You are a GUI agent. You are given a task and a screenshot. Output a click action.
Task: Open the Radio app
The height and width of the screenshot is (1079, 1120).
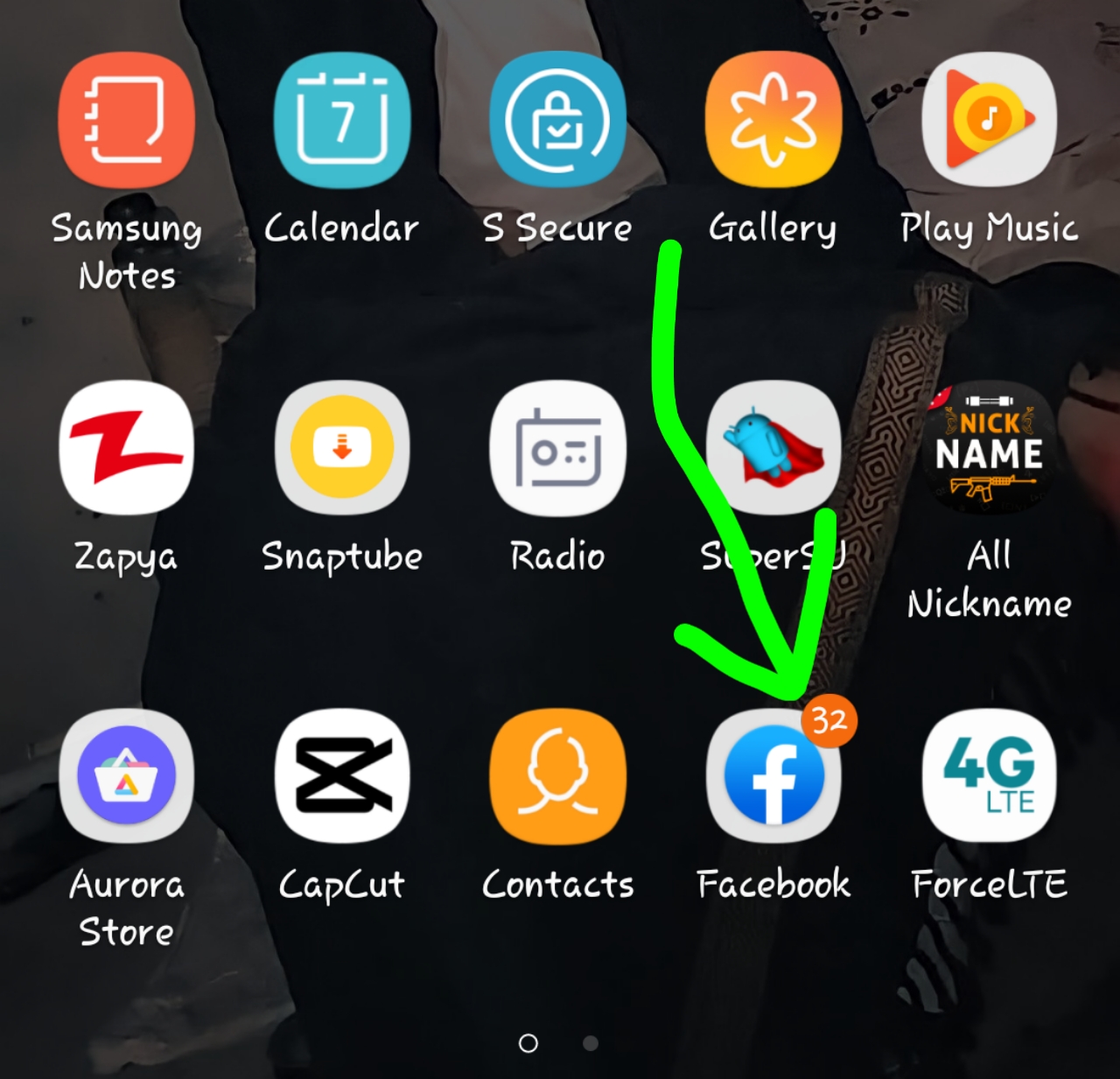pyautogui.click(x=557, y=448)
